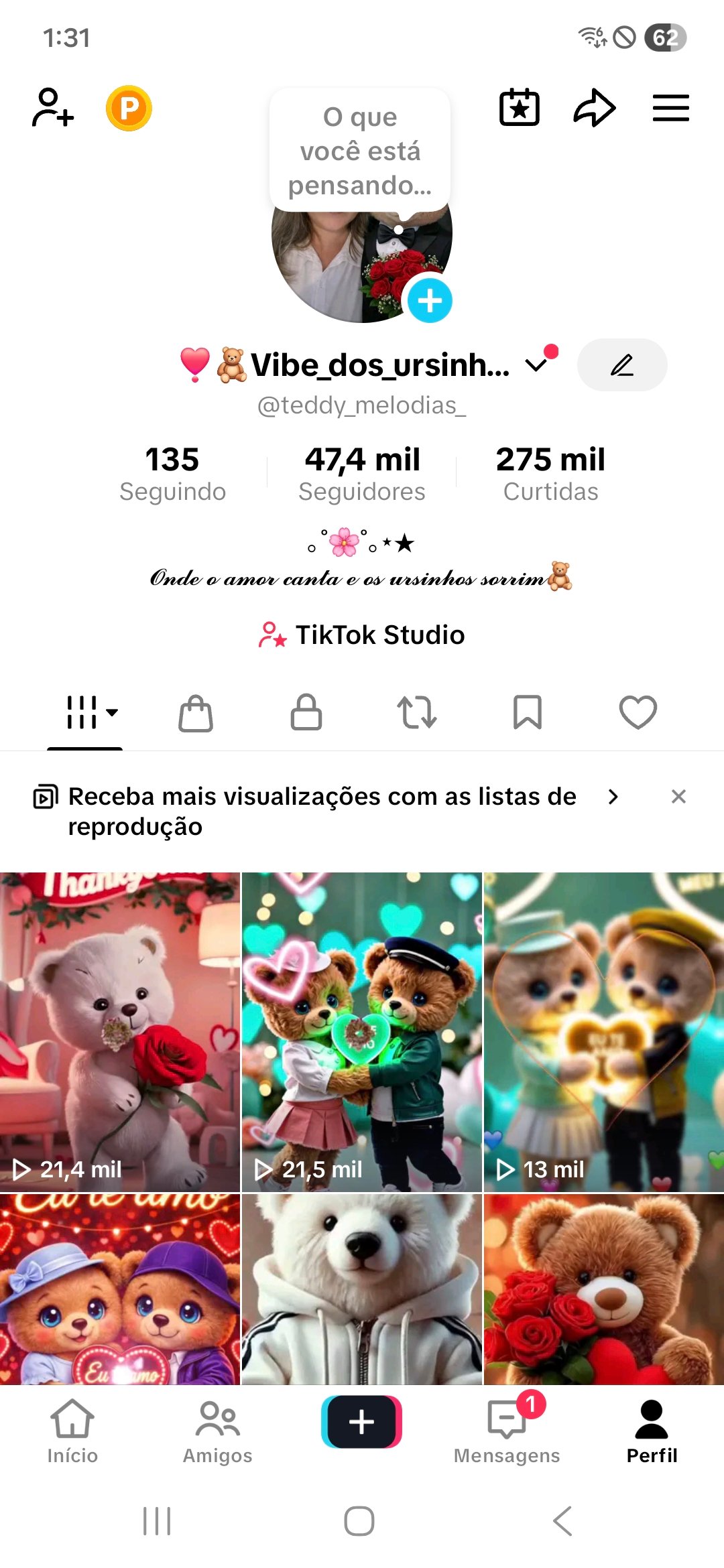
Task: Edit profile with the pencil button
Action: click(621, 365)
